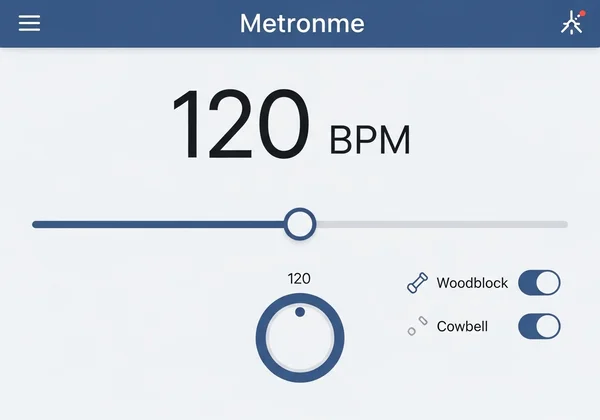
Task: Toggle the Woodblock sound switch
Action: point(539,283)
